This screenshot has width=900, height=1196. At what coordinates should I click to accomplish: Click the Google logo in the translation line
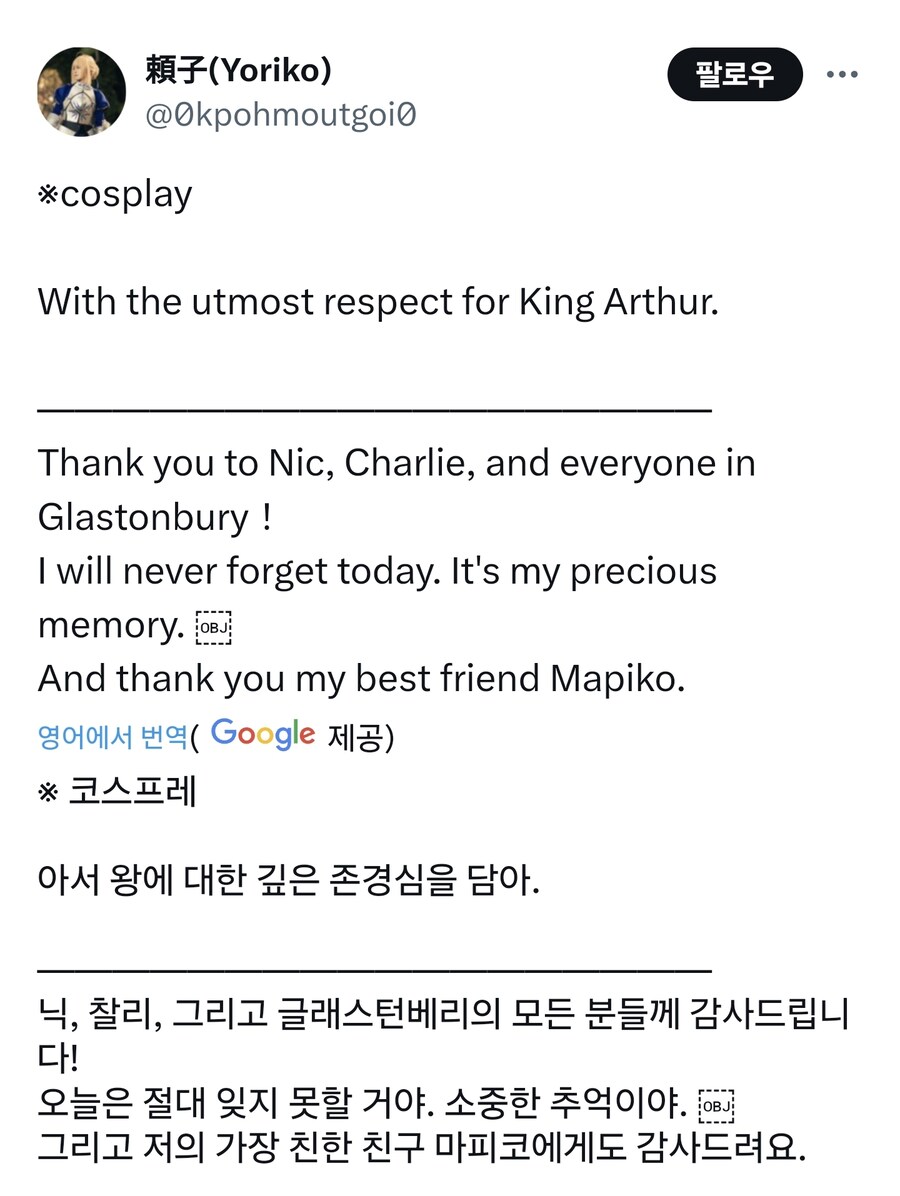[264, 735]
